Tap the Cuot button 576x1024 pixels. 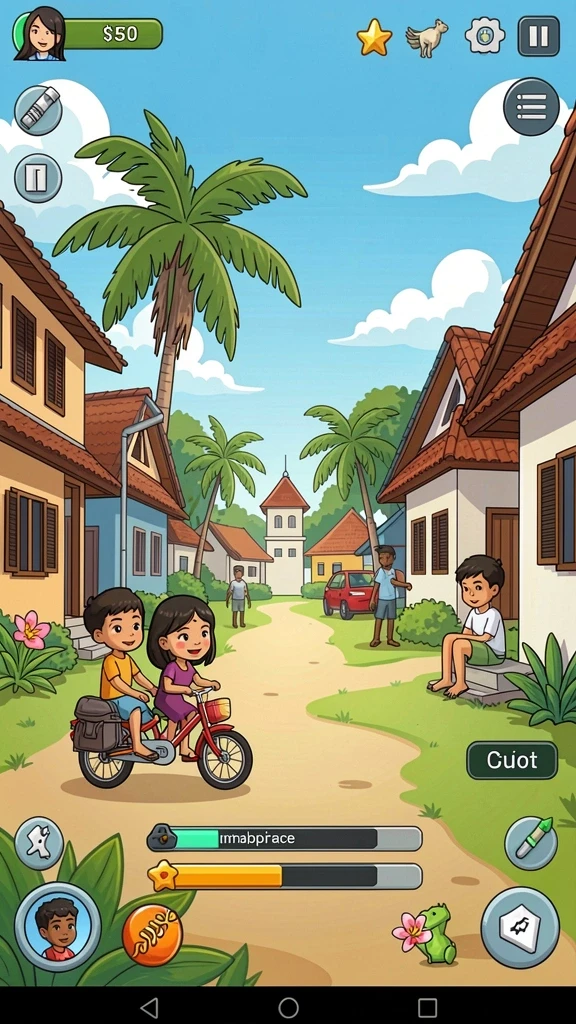point(512,760)
